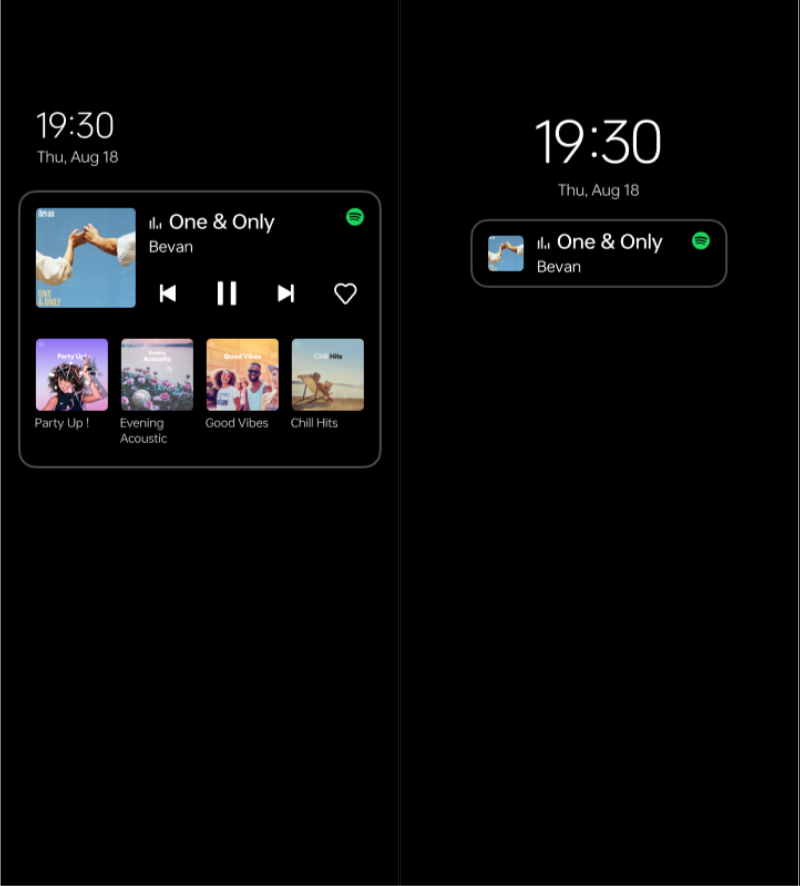
Task: Skip to the next track
Action: coord(286,293)
